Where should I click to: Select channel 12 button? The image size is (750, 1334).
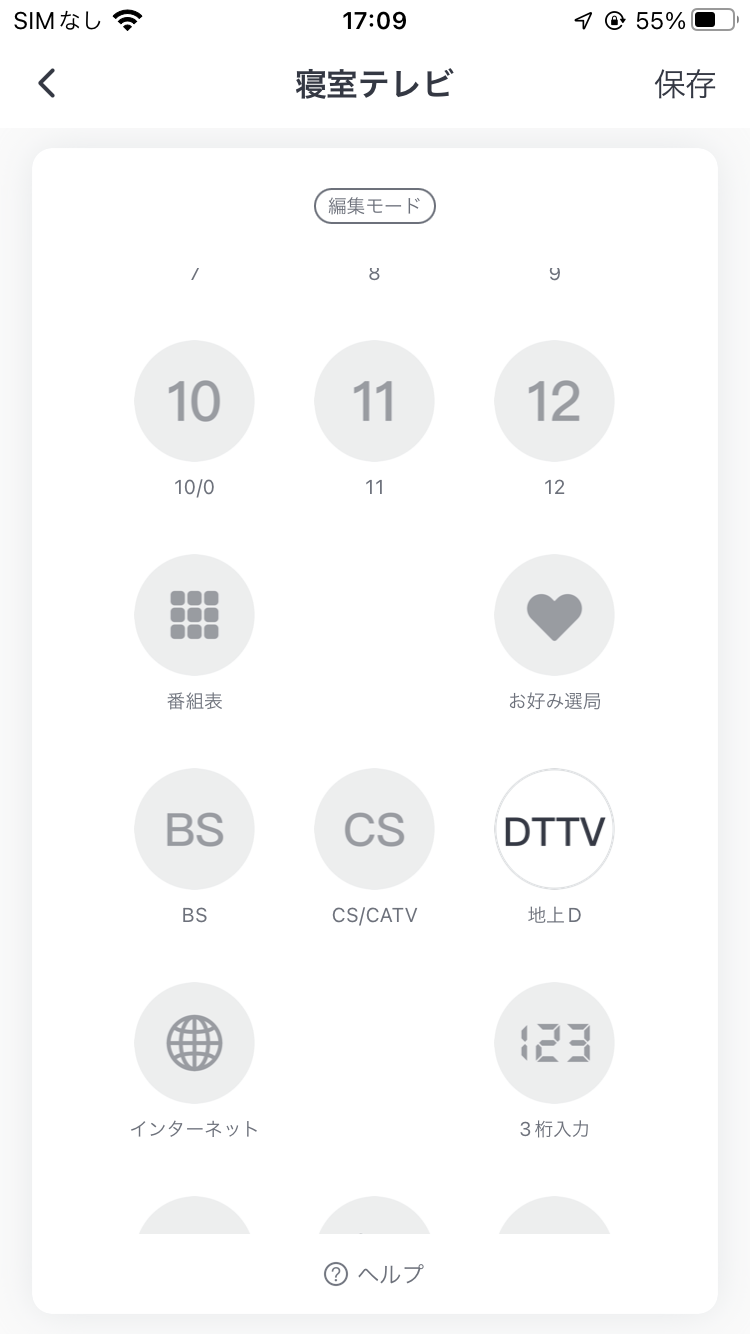554,401
